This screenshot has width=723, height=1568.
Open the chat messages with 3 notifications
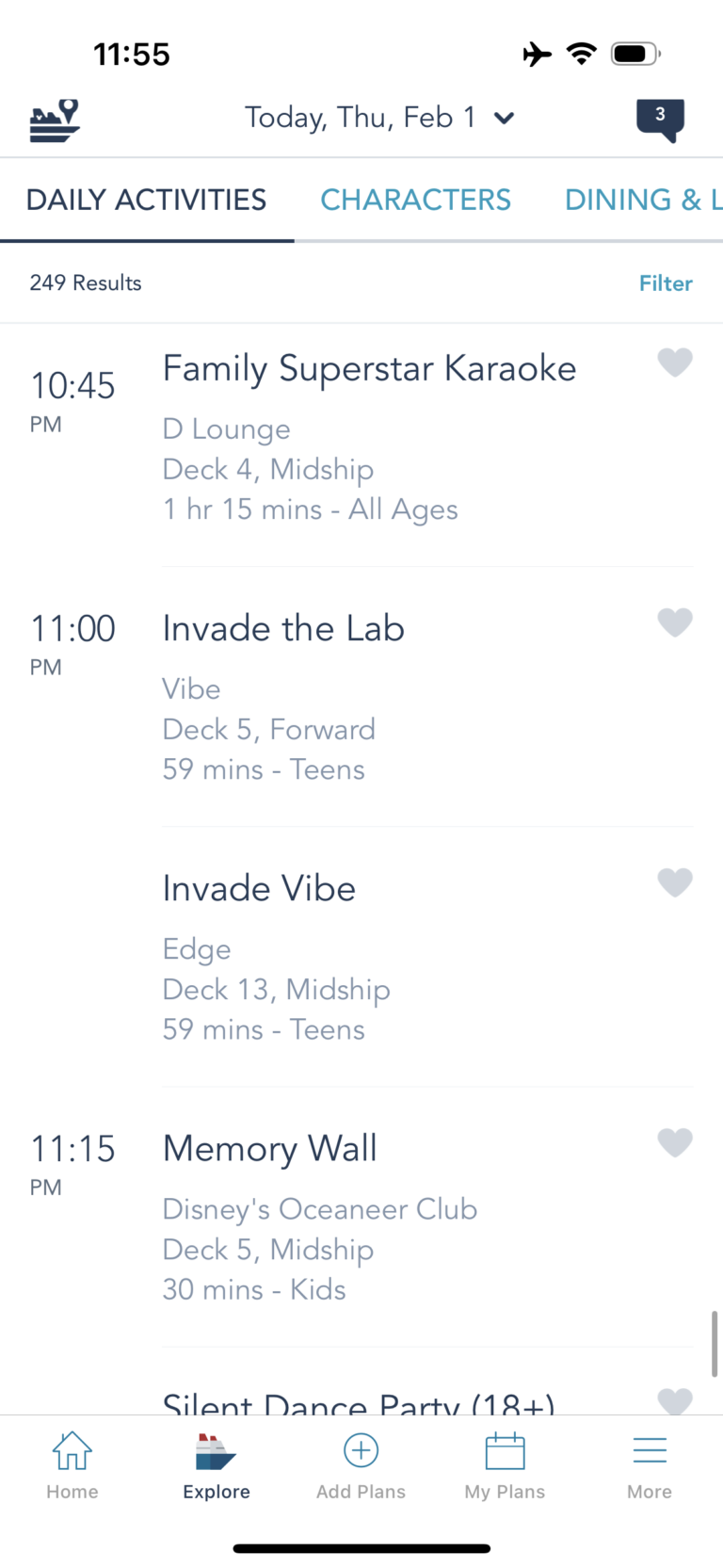click(x=660, y=120)
